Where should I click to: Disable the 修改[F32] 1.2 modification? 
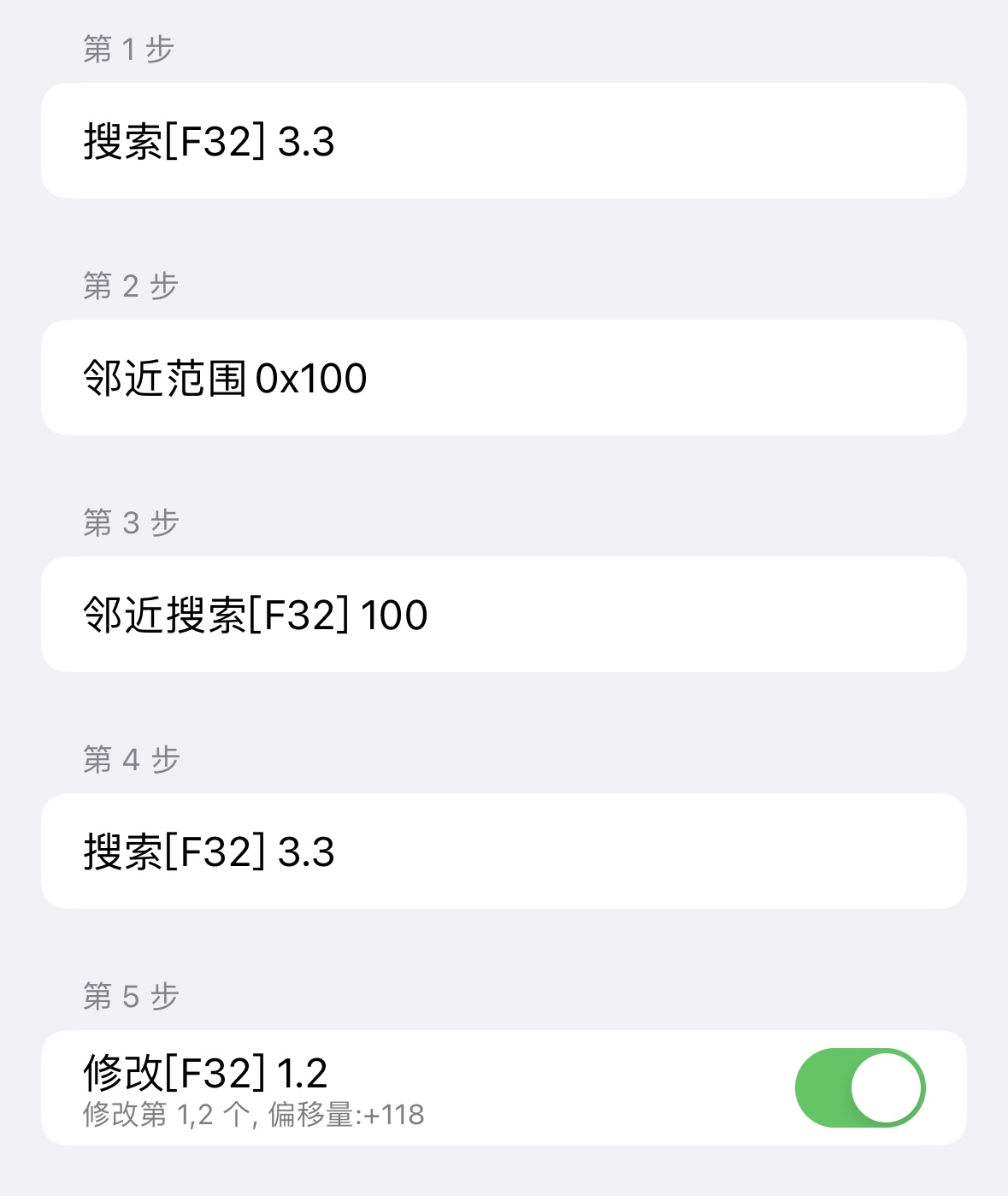coord(861,1087)
